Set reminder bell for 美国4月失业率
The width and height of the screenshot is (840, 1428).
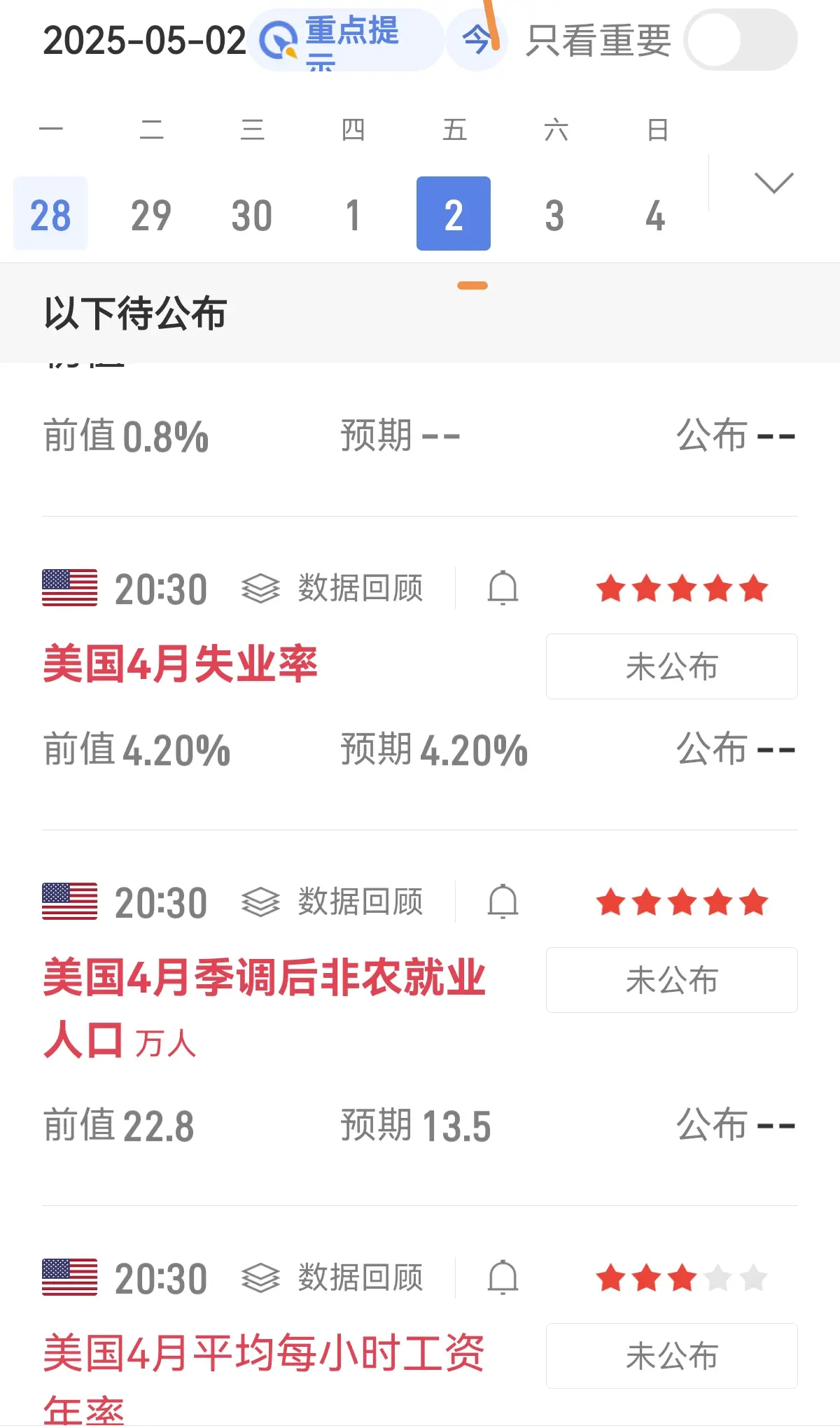[503, 589]
